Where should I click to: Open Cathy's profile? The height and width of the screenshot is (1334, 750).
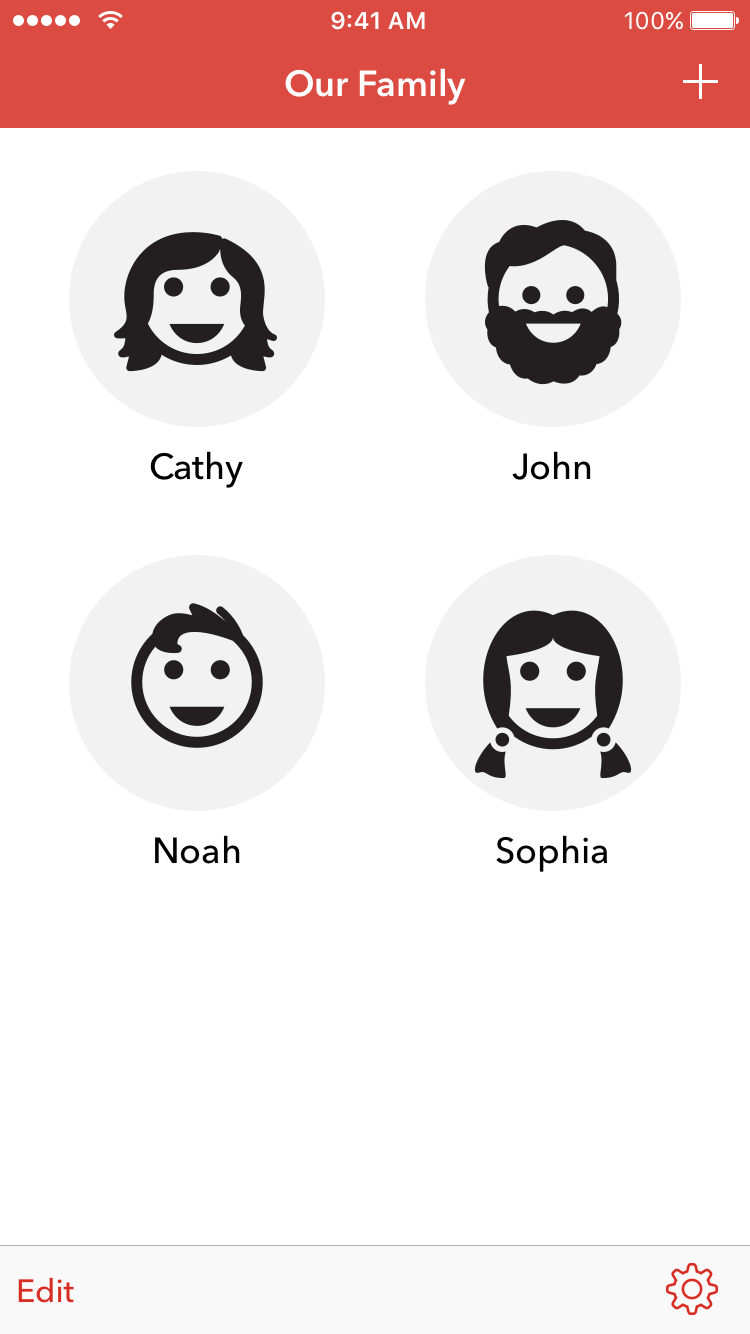(197, 299)
